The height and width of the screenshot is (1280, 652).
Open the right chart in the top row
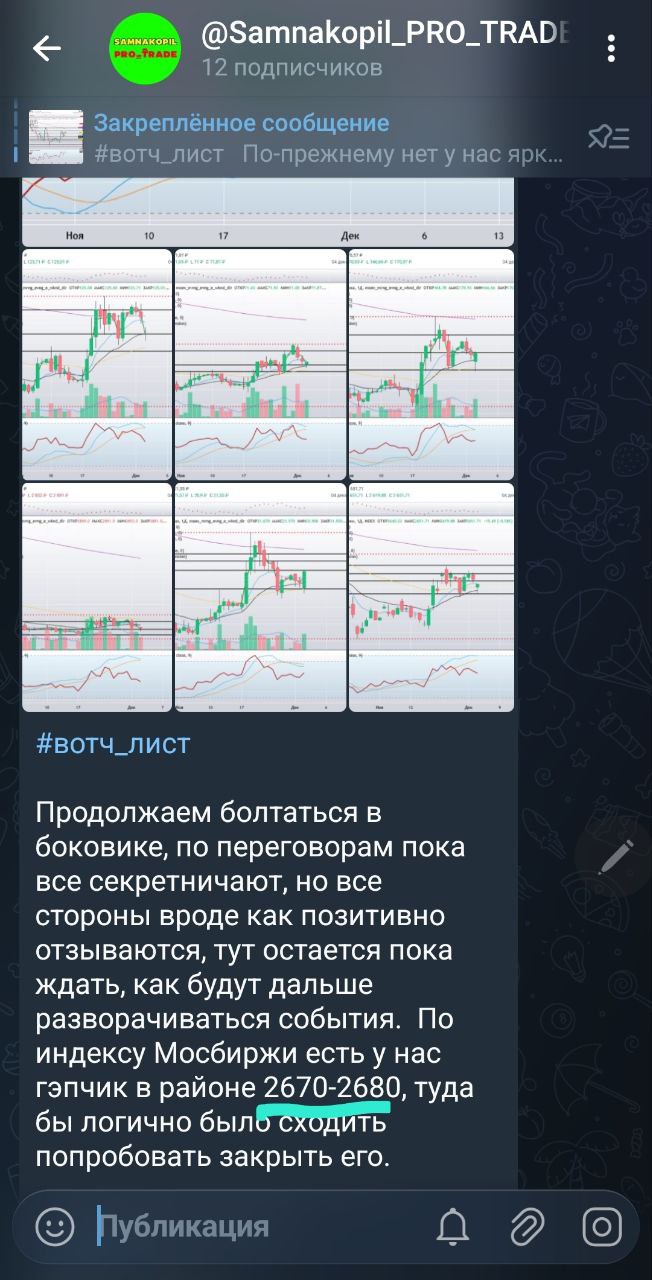tap(431, 365)
